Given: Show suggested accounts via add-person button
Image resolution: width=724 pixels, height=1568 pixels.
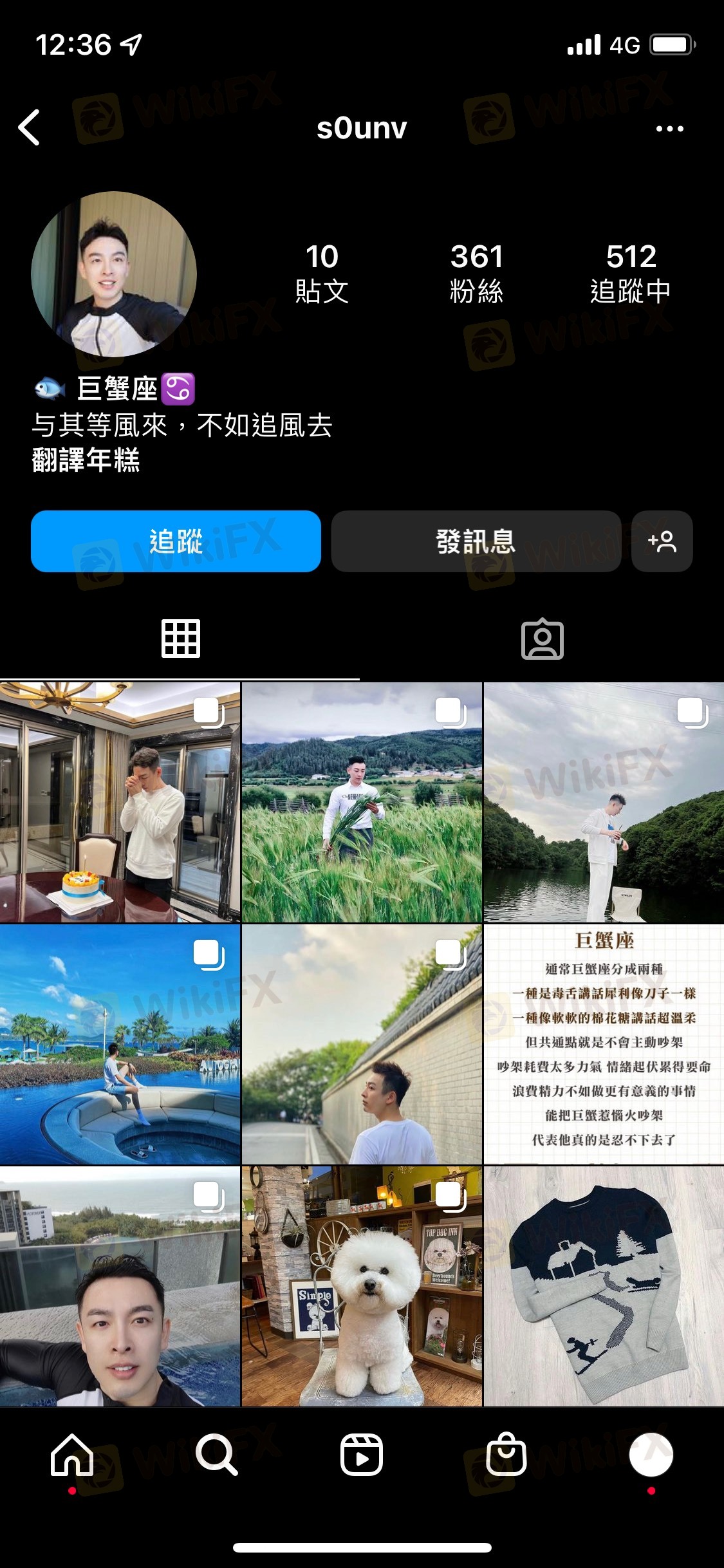Looking at the screenshot, I should 662,541.
